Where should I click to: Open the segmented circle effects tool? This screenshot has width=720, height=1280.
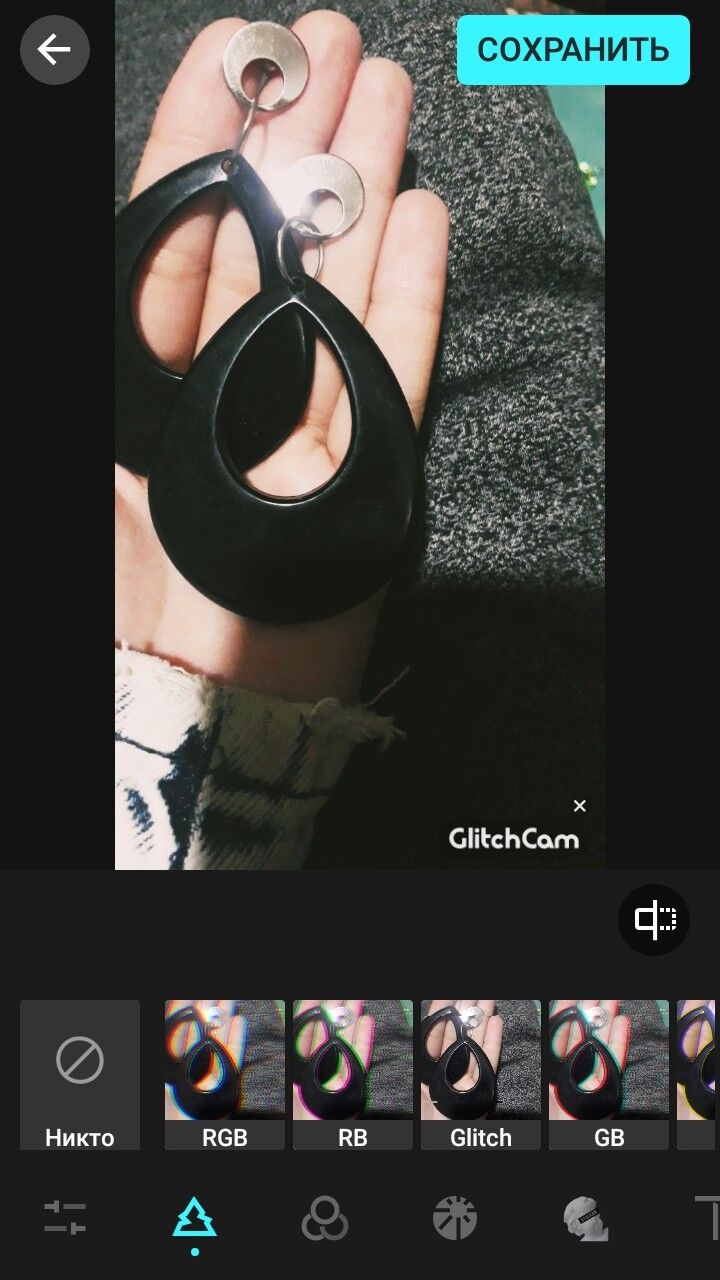pyautogui.click(x=455, y=1218)
